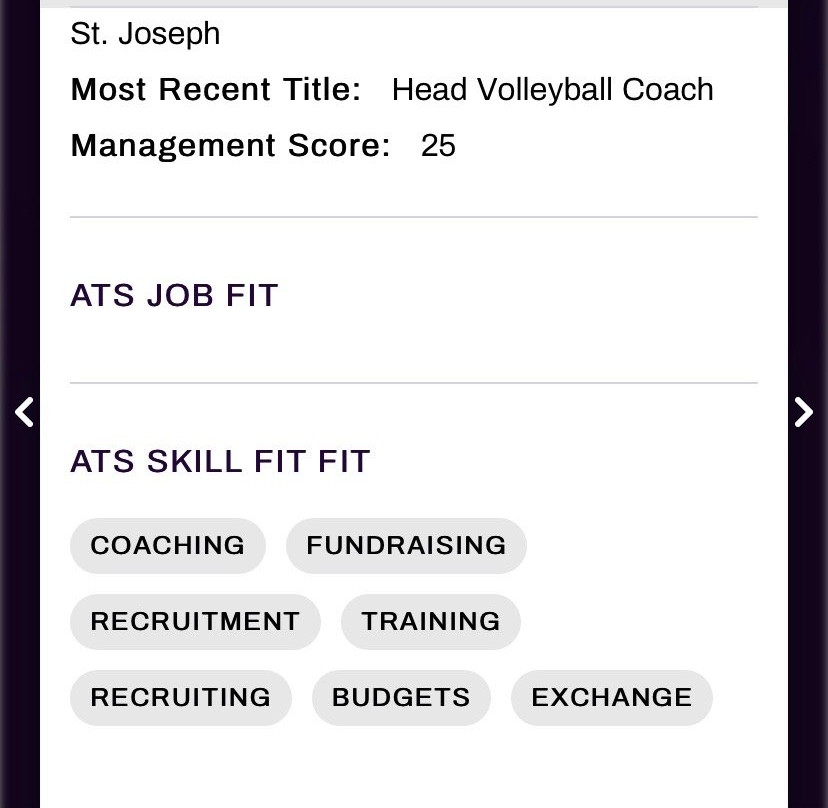
Task: Select the RECRUITING skill chip
Action: (181, 697)
